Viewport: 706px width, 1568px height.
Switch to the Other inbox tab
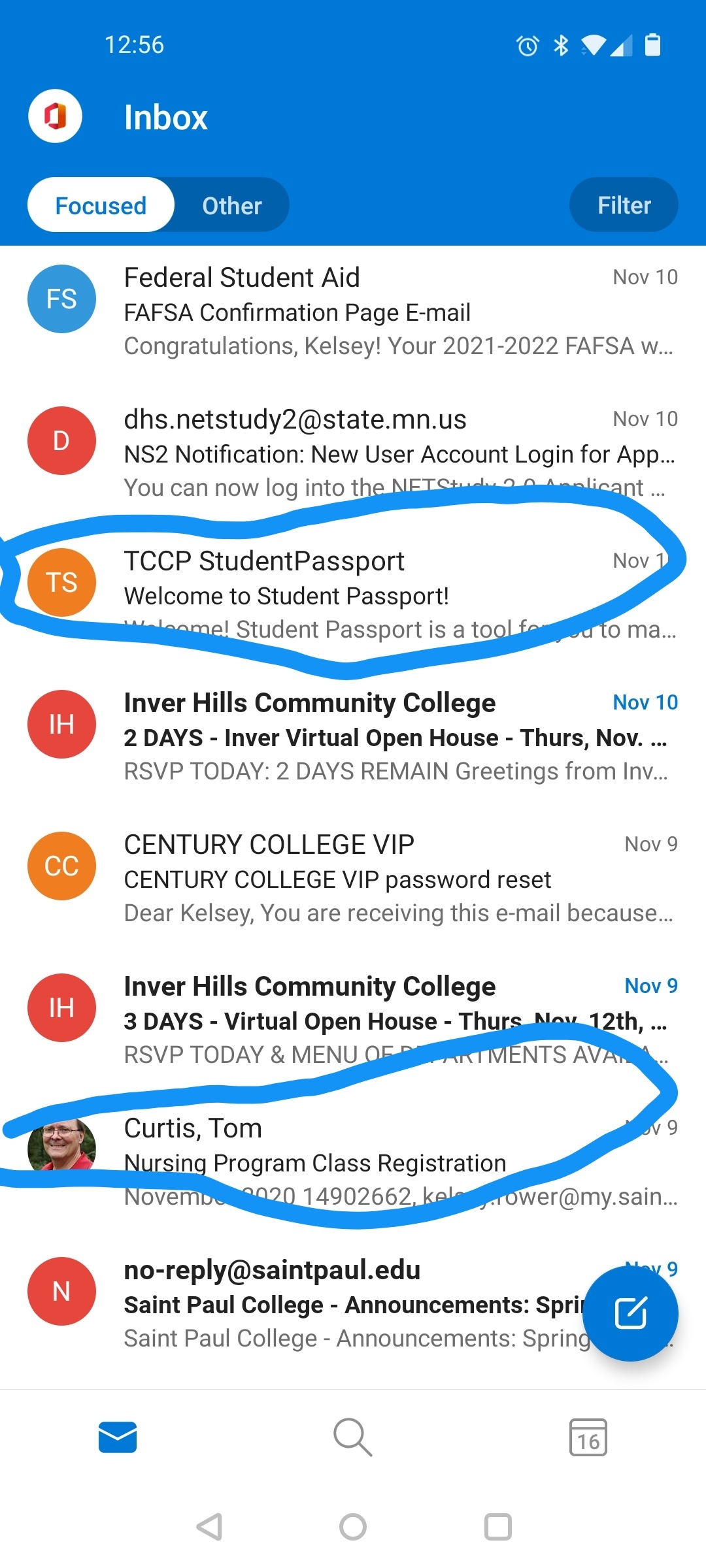tap(232, 205)
